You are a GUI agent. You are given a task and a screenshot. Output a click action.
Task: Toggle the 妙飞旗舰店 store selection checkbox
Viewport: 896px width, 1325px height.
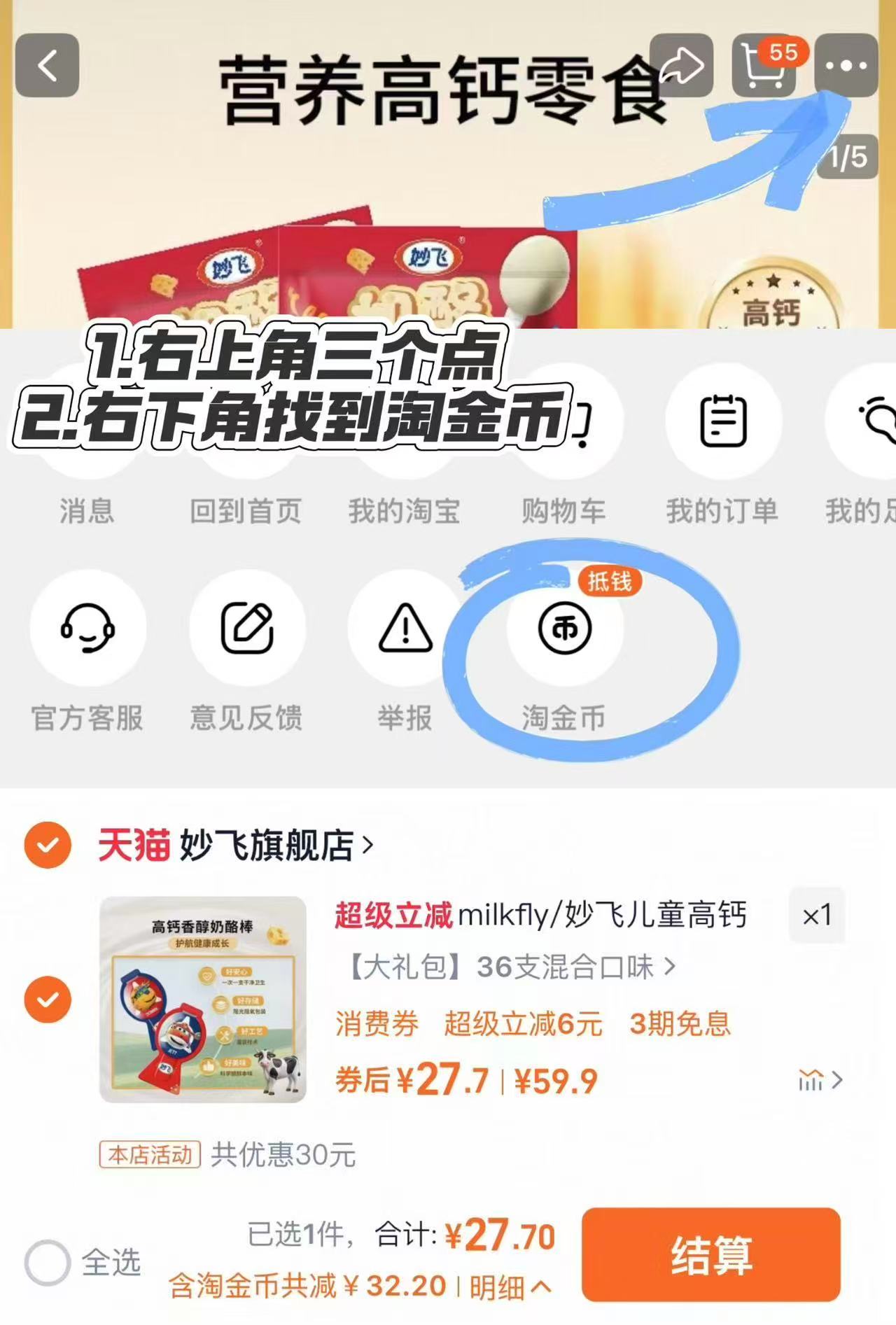[x=49, y=846]
